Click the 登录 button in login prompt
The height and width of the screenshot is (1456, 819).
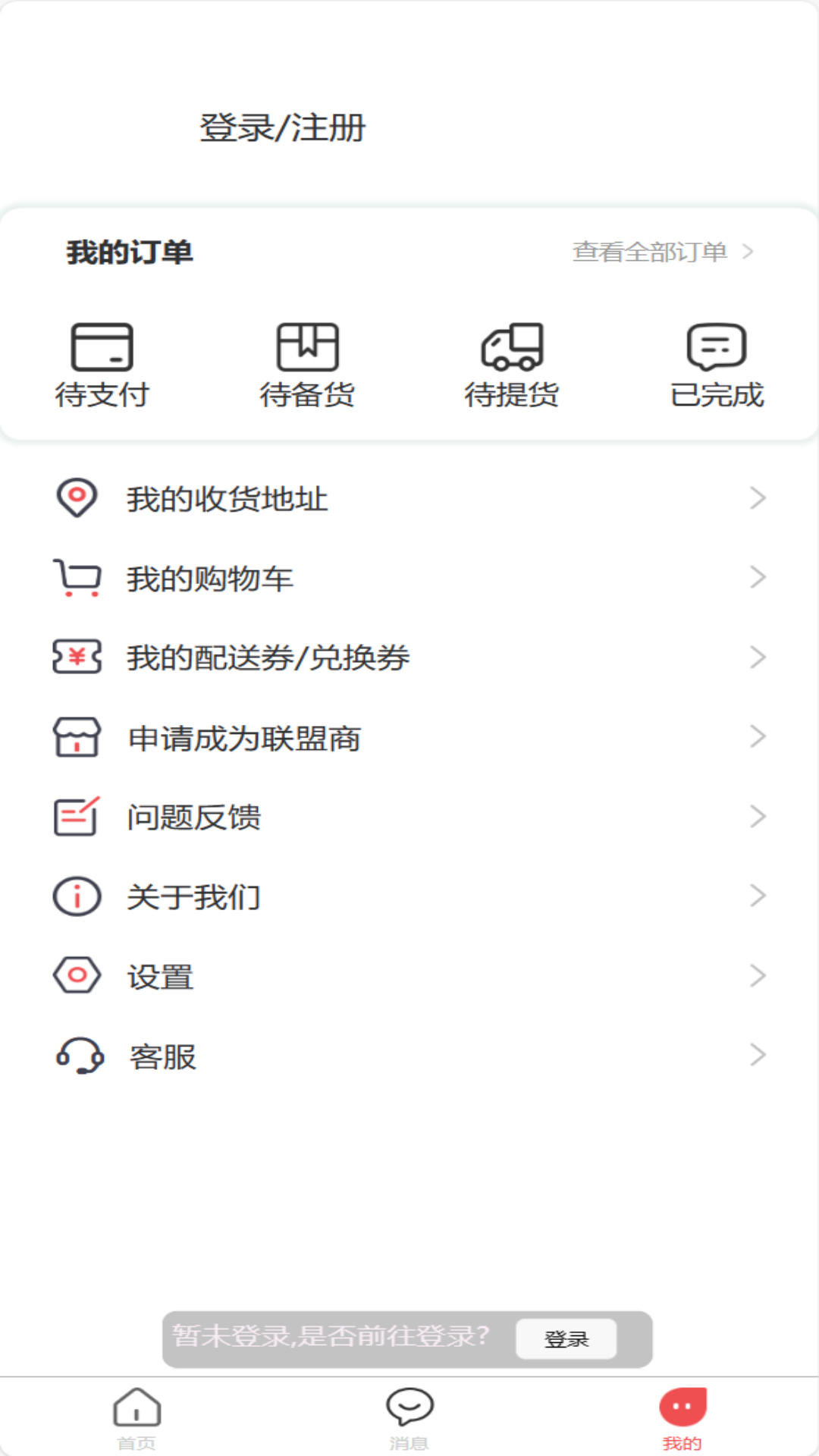(x=566, y=1339)
